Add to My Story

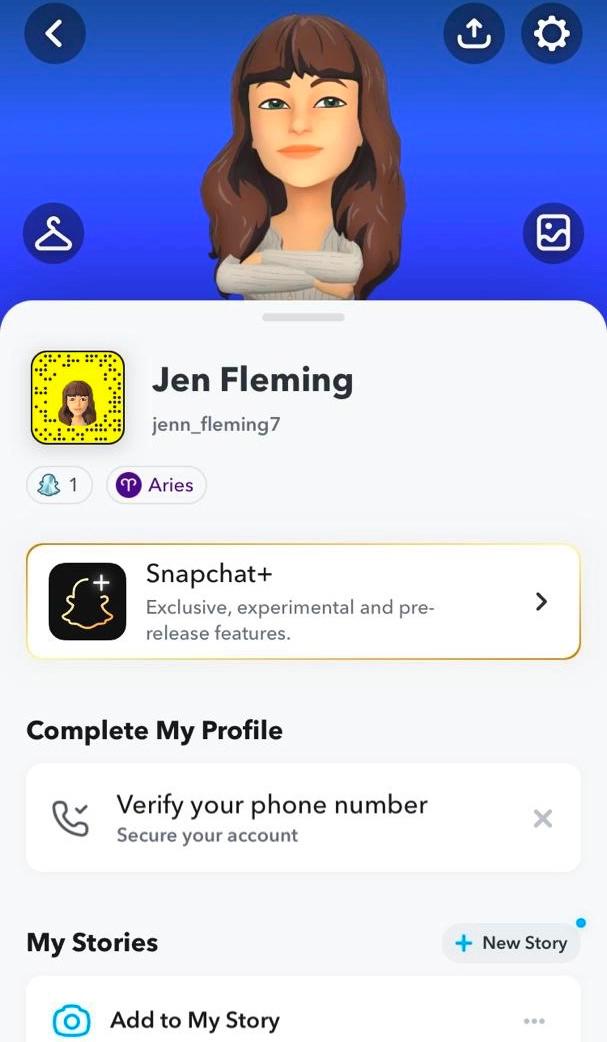tap(194, 1020)
